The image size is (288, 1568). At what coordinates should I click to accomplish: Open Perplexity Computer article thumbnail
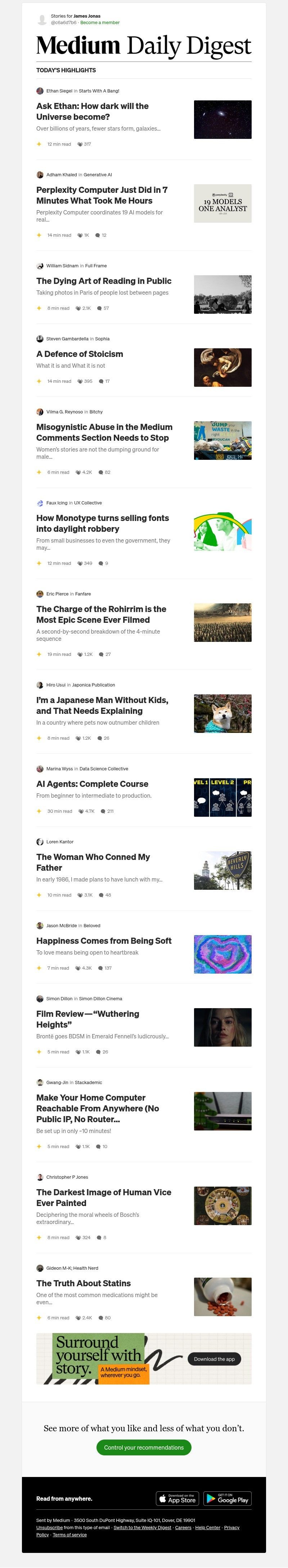pyautogui.click(x=222, y=203)
